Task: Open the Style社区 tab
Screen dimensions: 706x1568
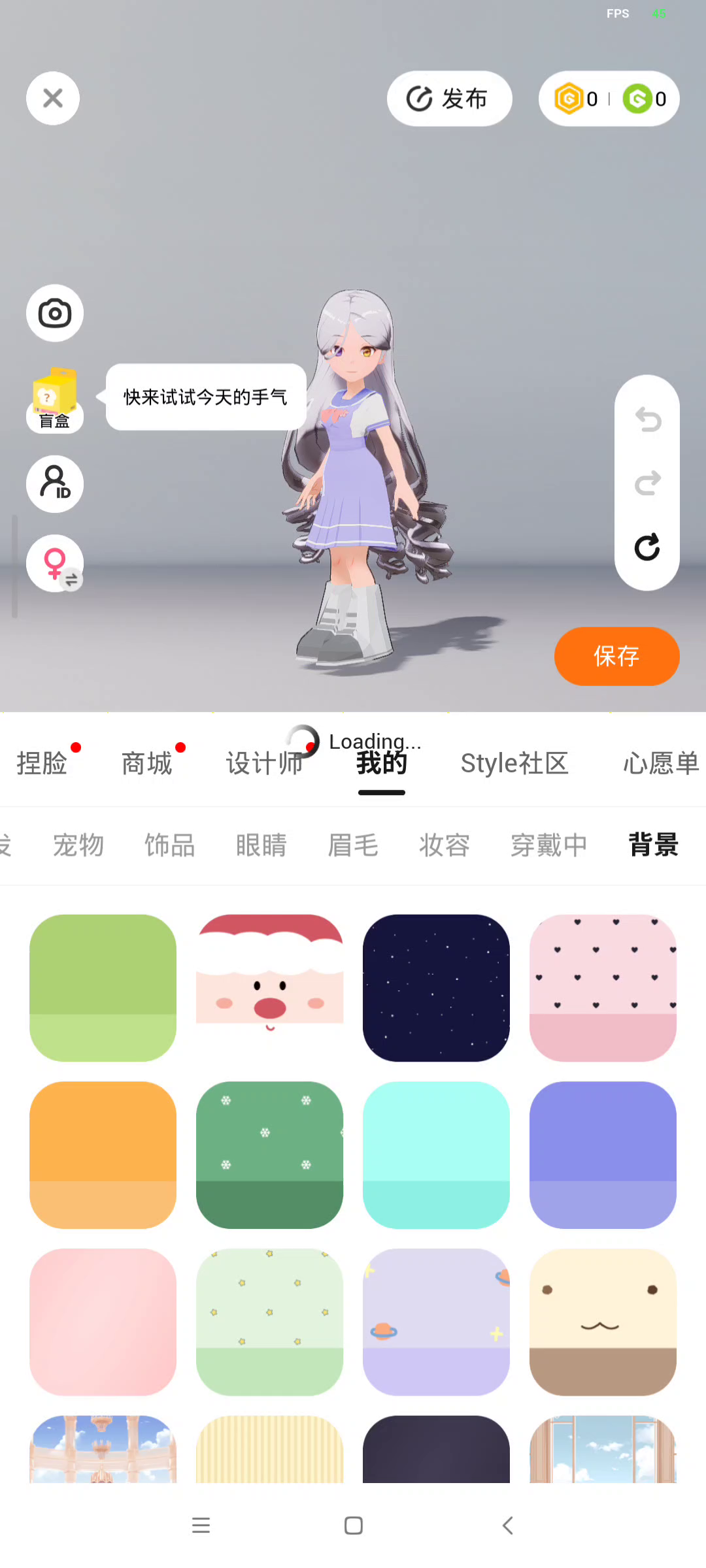Action: pos(514,763)
